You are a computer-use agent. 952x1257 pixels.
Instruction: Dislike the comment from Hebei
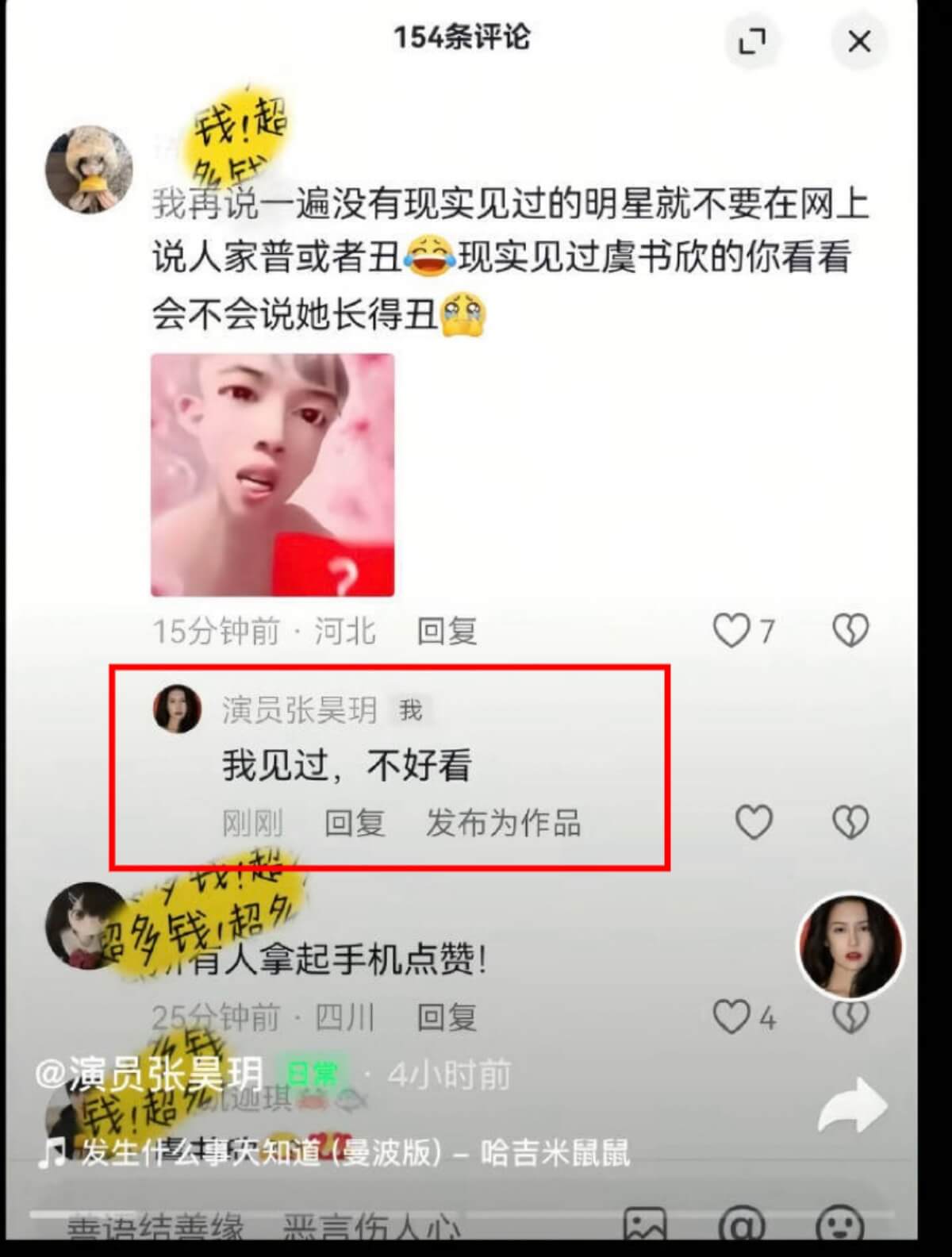[x=850, y=631]
